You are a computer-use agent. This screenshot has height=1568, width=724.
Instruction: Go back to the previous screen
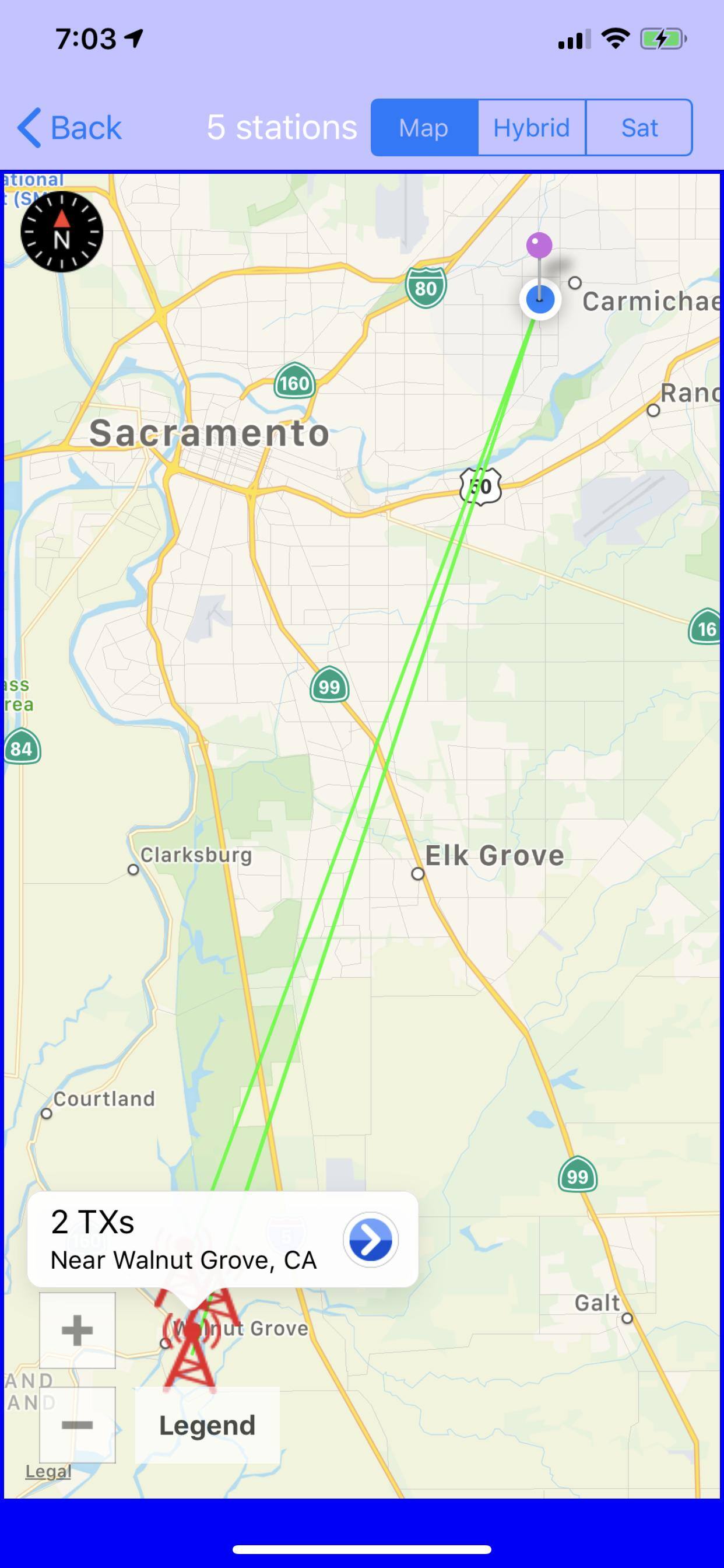coord(69,128)
